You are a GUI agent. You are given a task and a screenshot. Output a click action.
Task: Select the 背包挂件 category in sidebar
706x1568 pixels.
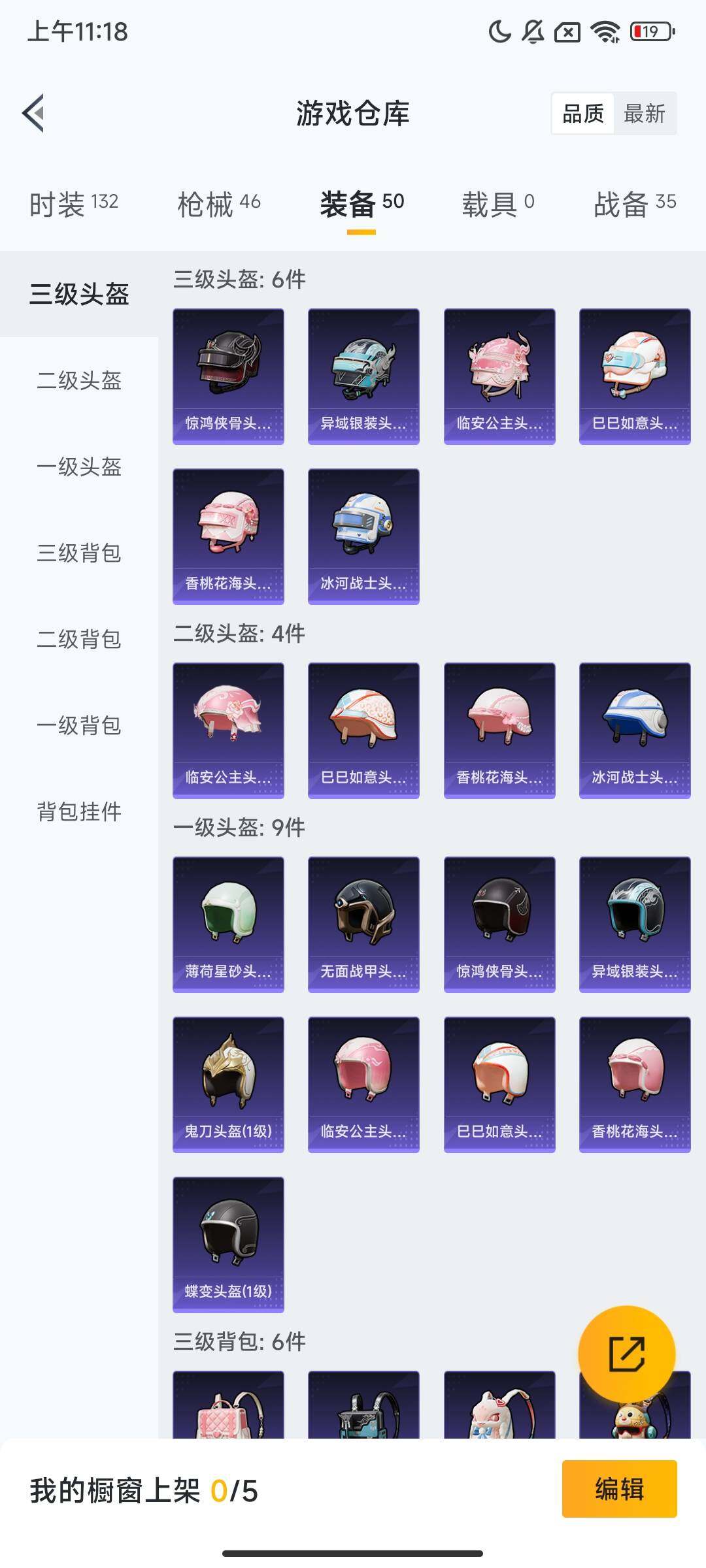coord(78,811)
